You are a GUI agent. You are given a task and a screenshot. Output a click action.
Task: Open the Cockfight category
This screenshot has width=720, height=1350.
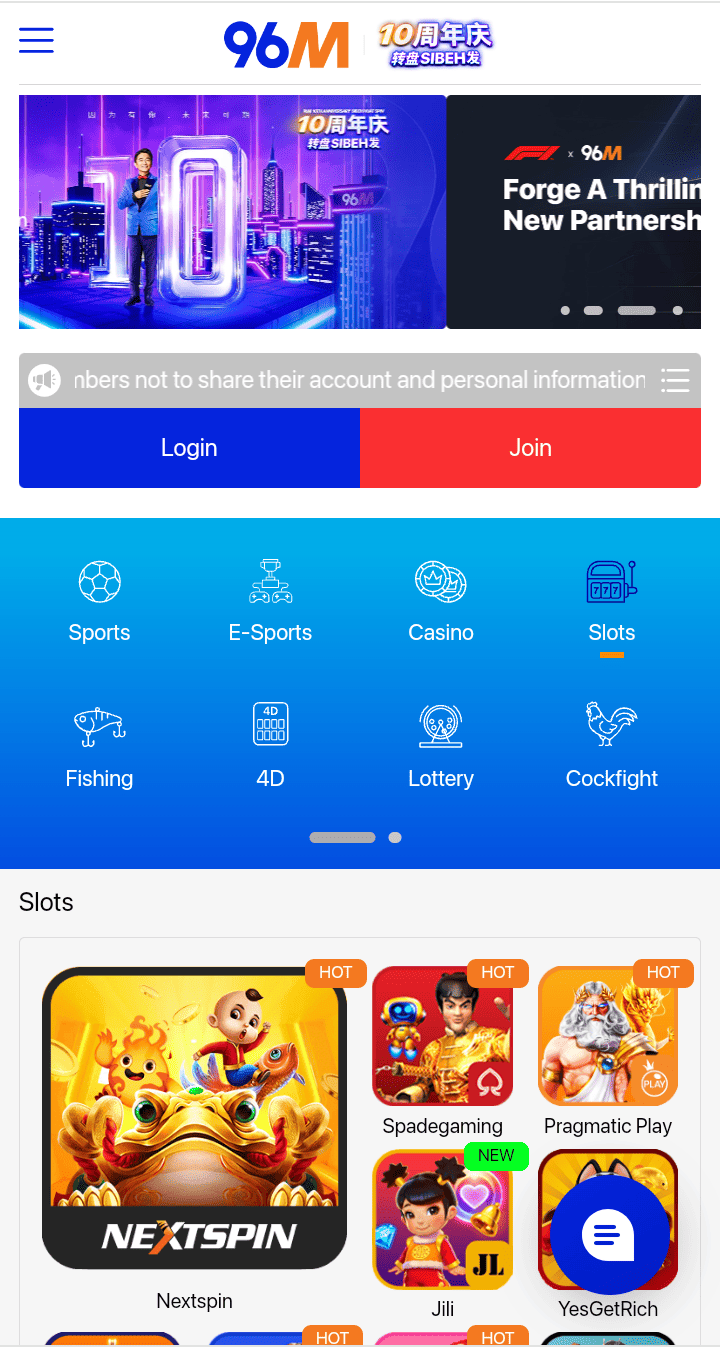611,745
